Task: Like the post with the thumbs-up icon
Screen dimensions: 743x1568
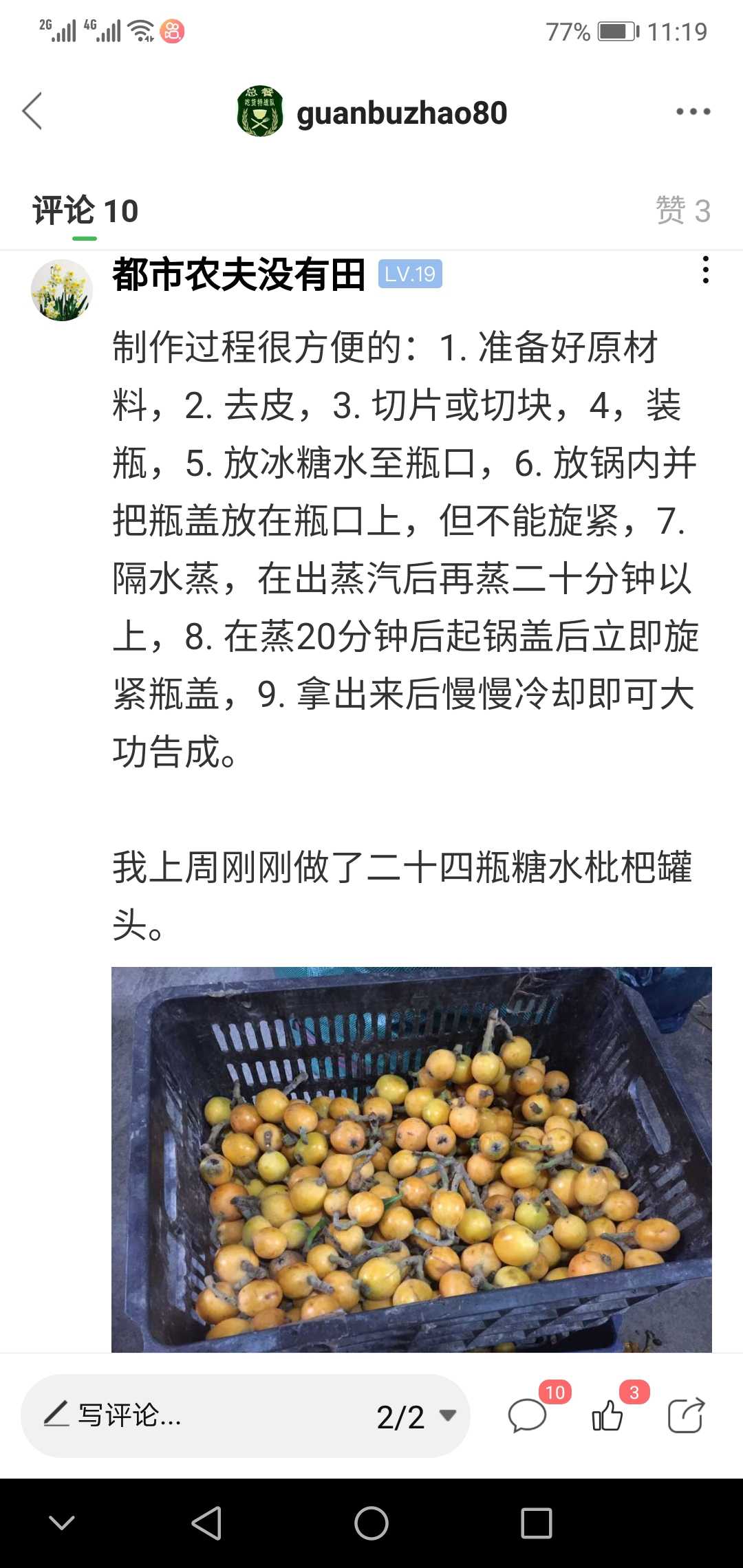Action: coord(607,1416)
